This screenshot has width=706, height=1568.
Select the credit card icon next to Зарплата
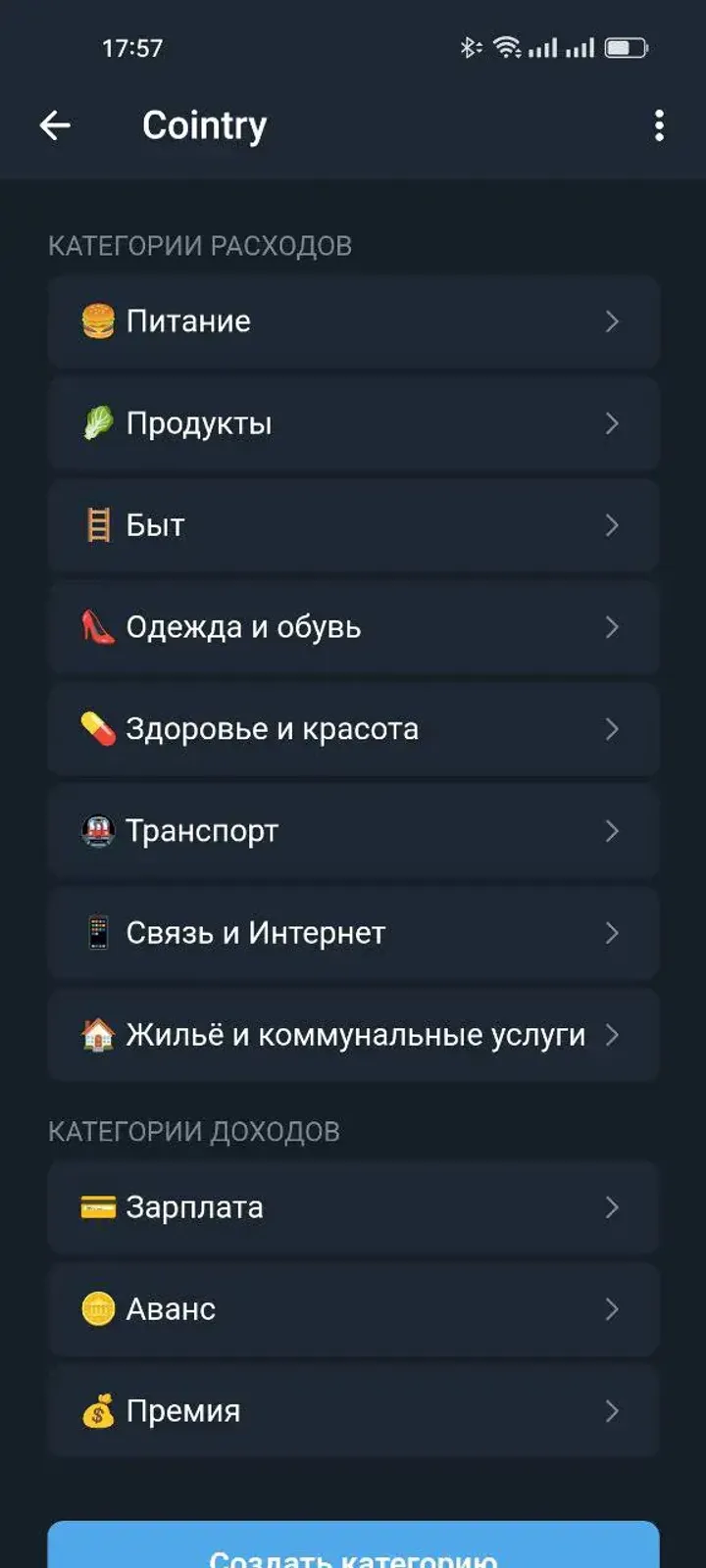point(97,1207)
